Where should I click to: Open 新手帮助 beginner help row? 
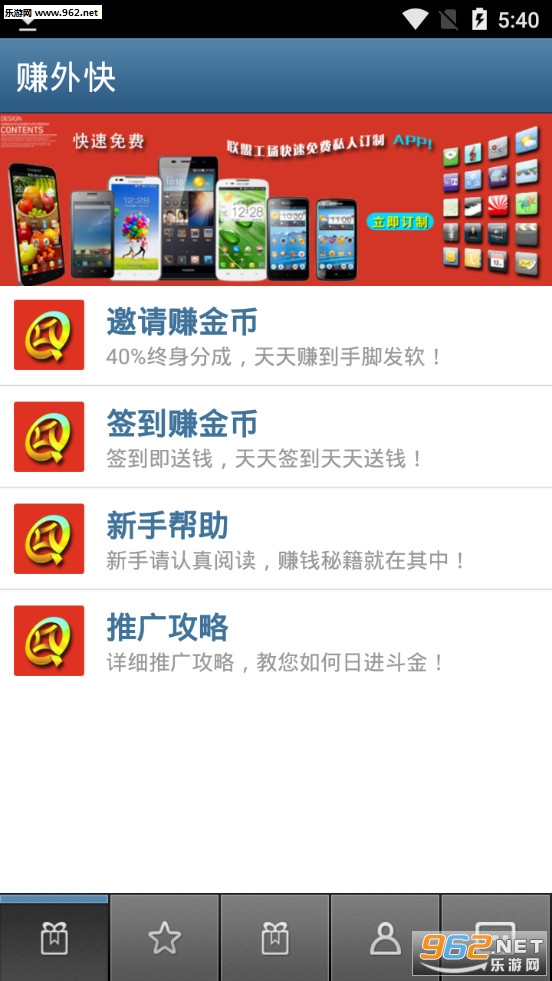point(276,539)
